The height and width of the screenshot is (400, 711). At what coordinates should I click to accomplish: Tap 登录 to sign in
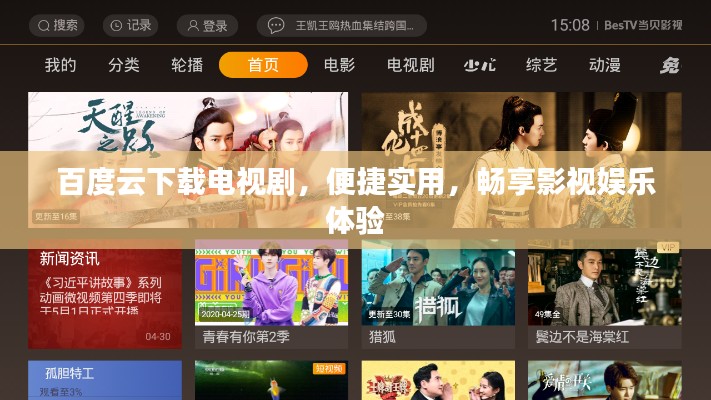point(207,25)
